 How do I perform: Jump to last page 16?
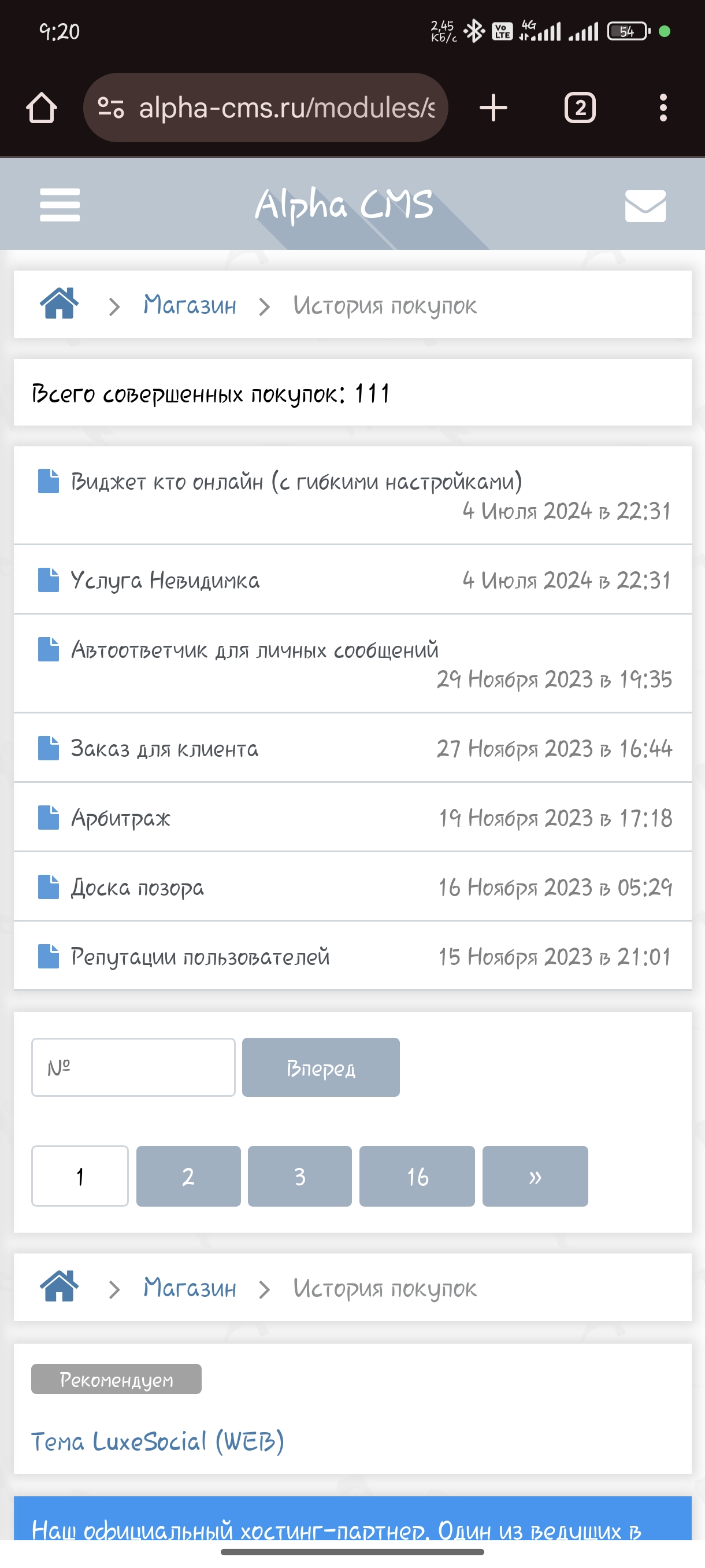coord(417,1176)
